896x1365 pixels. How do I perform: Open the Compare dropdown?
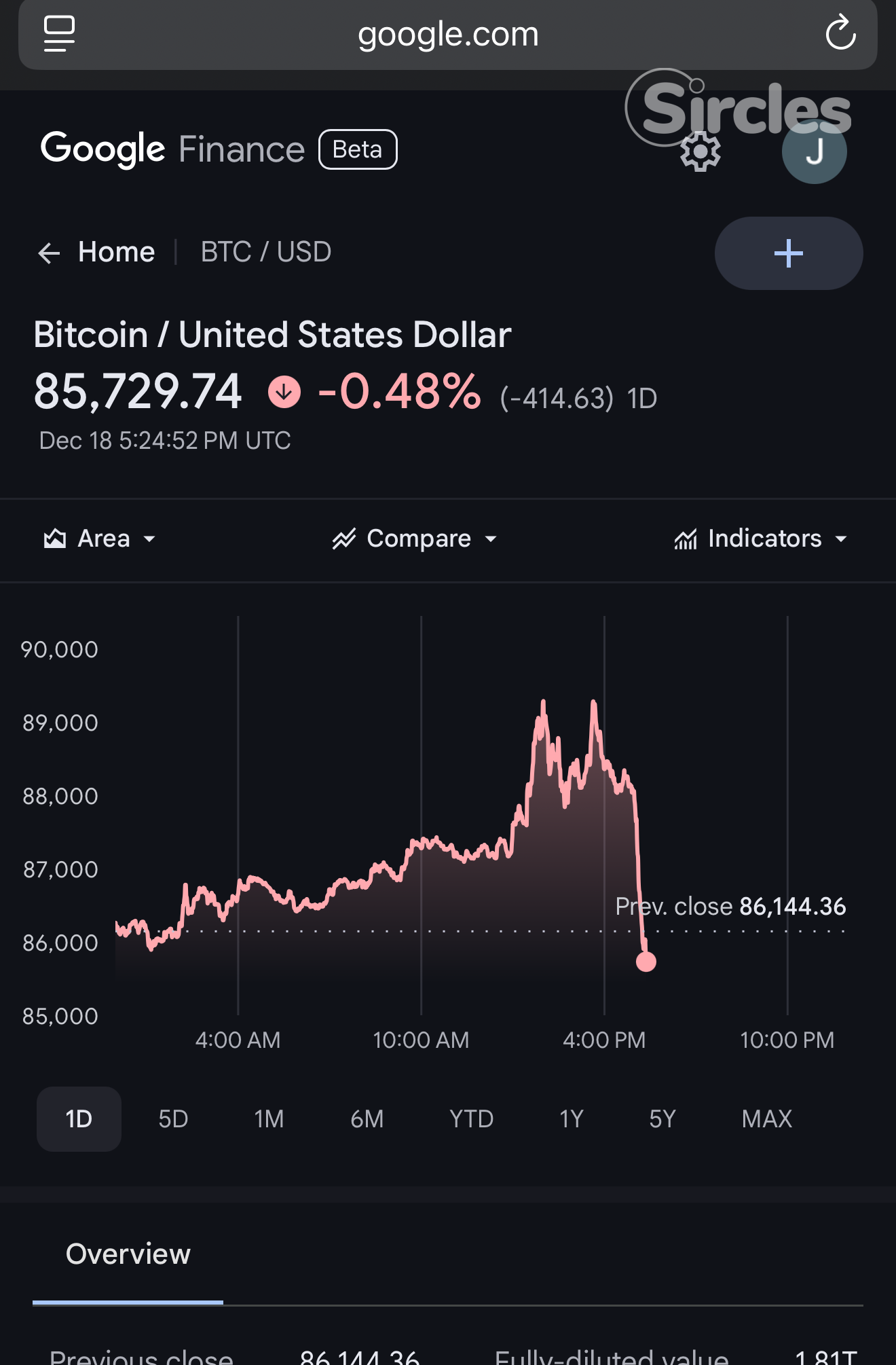(415, 539)
